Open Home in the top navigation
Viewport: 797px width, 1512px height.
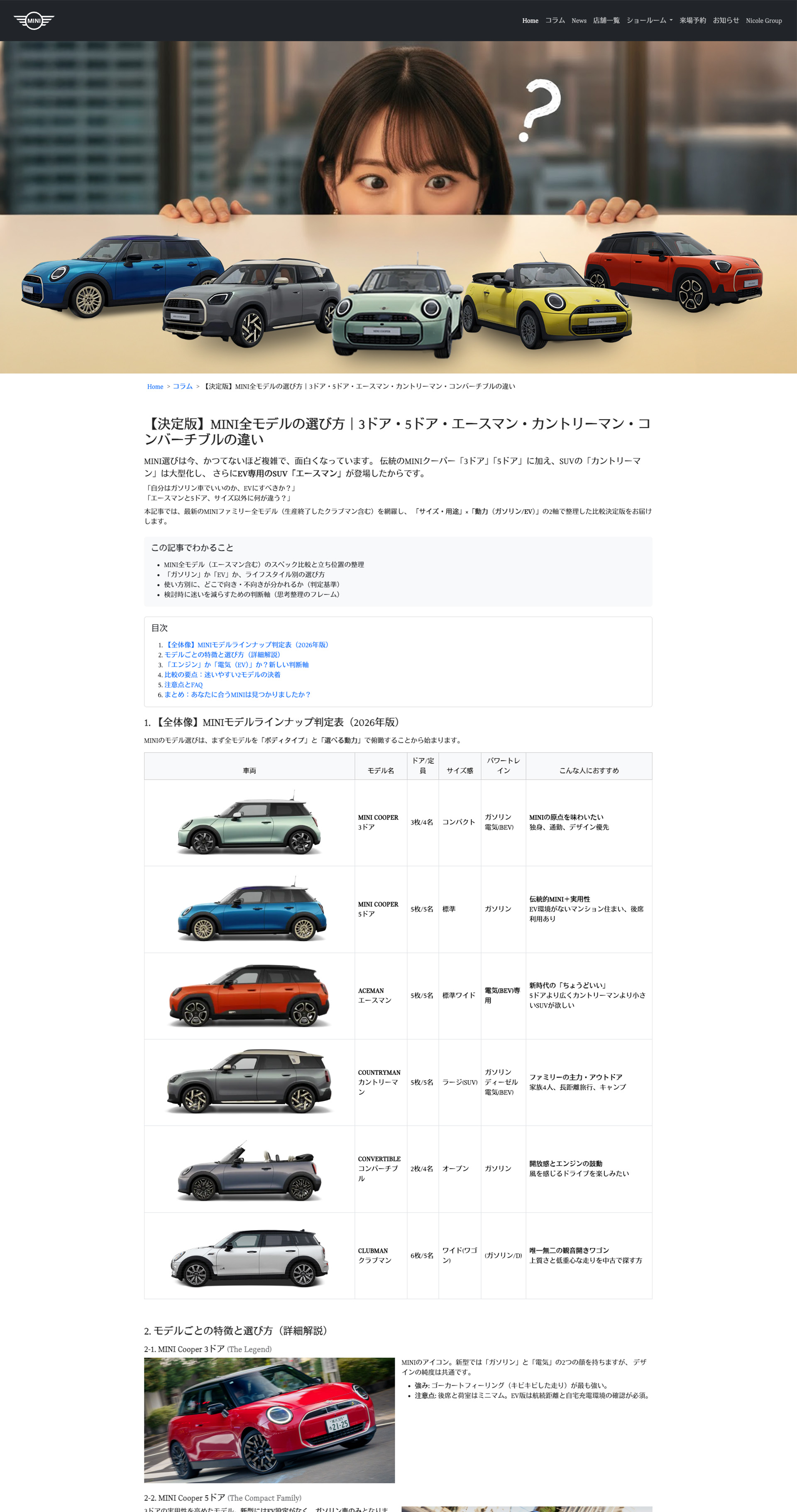point(530,20)
